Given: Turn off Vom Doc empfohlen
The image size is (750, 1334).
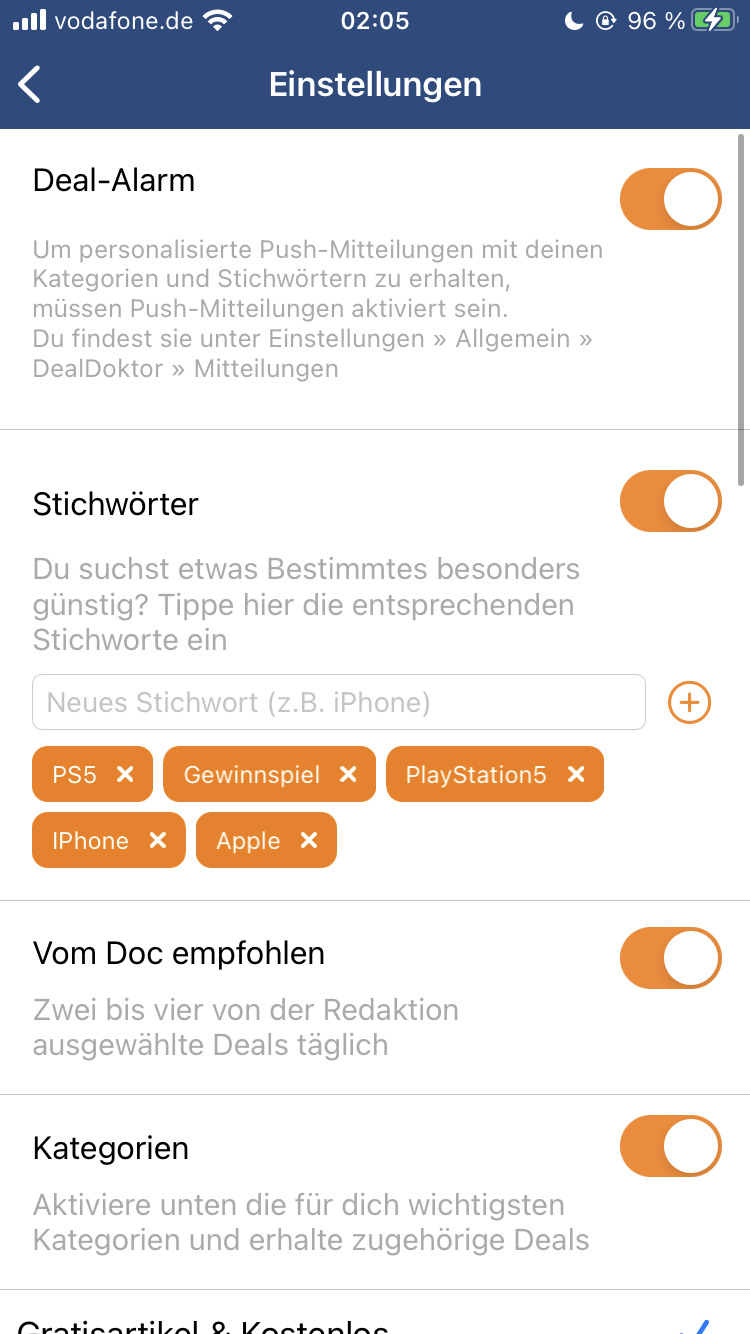Looking at the screenshot, I should point(671,958).
